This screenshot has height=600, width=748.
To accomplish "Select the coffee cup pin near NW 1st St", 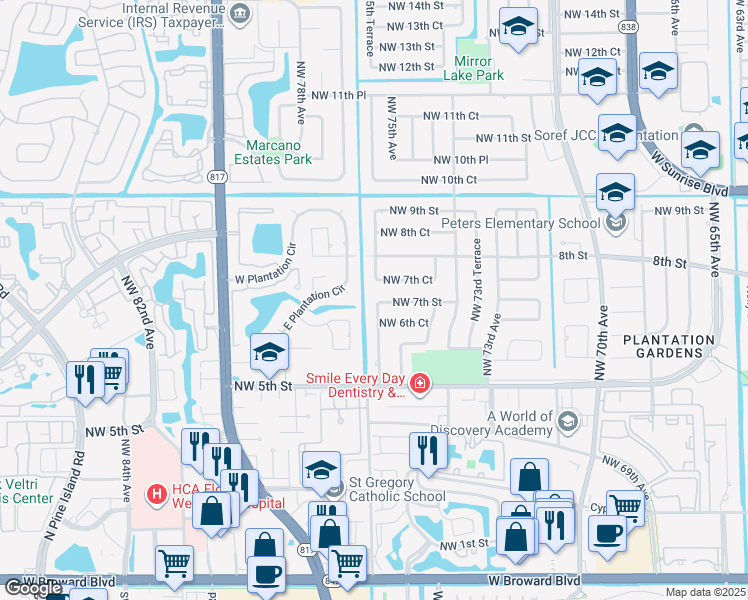I will [607, 533].
